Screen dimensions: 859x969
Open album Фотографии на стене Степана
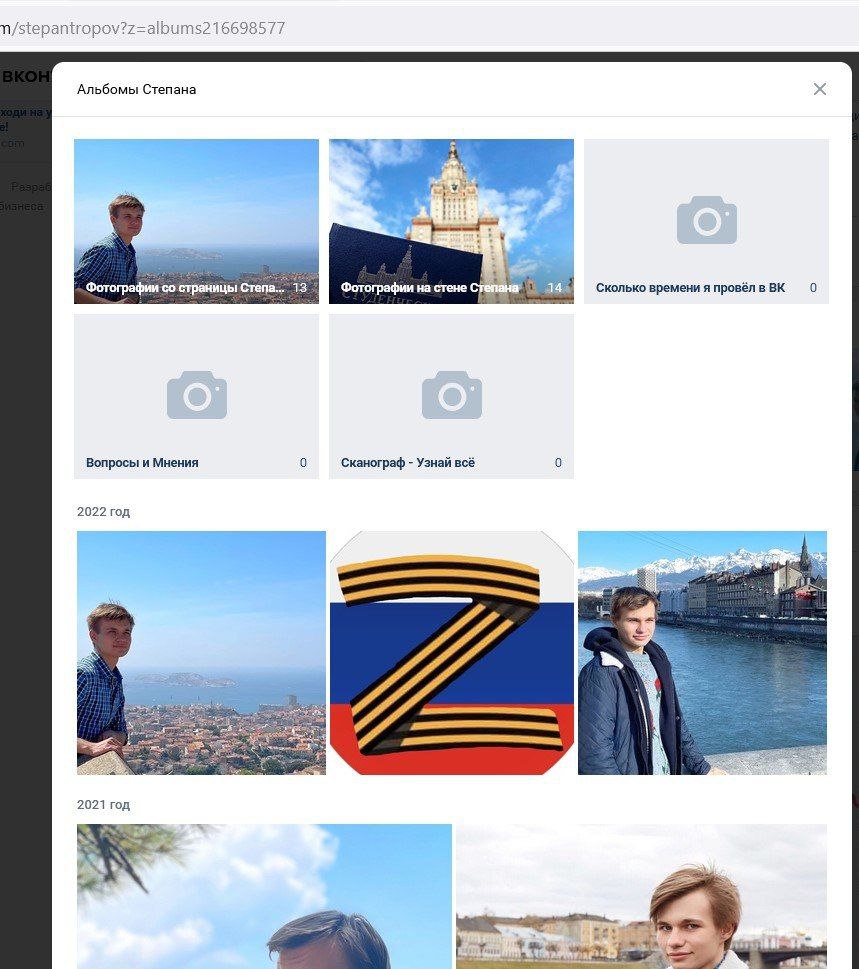pyautogui.click(x=451, y=221)
